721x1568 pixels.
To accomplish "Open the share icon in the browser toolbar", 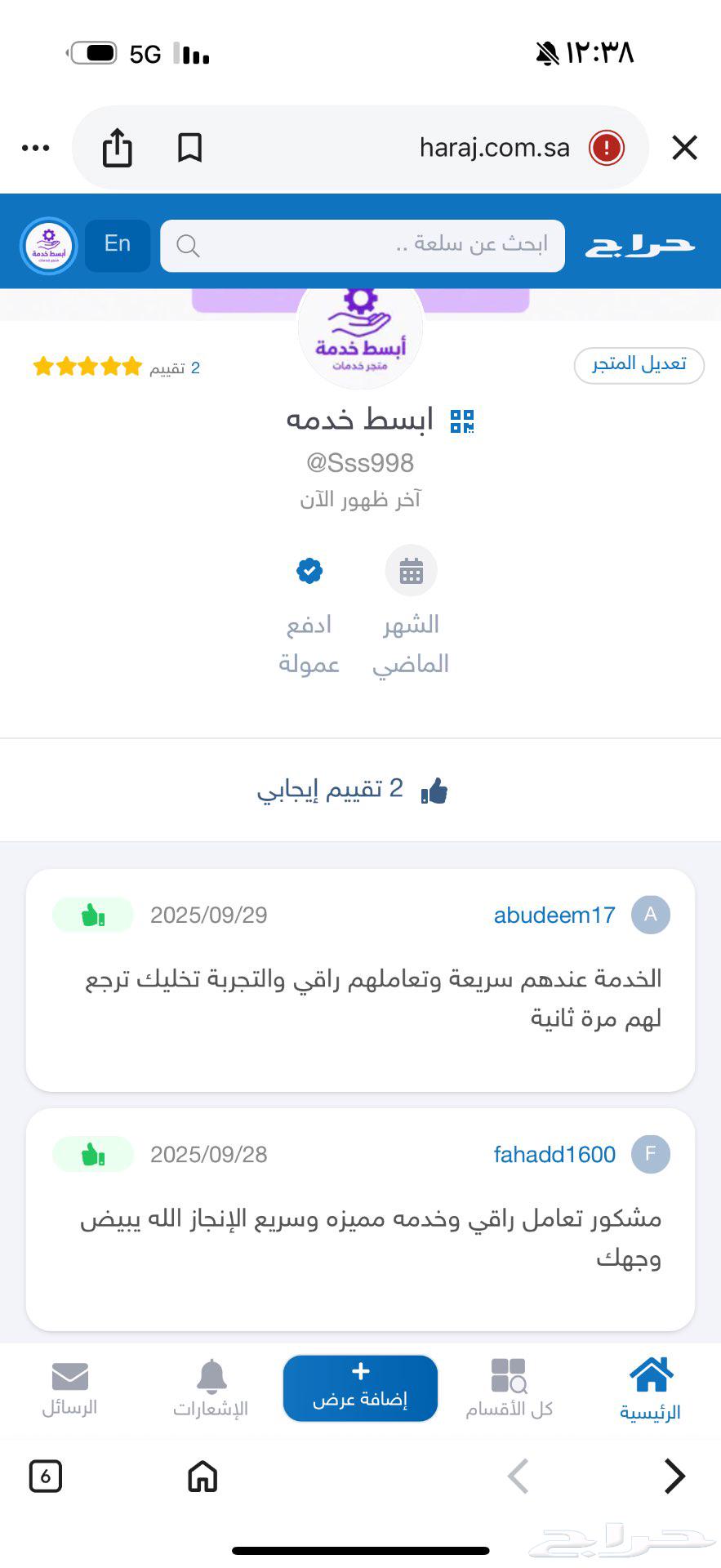I will (x=117, y=148).
